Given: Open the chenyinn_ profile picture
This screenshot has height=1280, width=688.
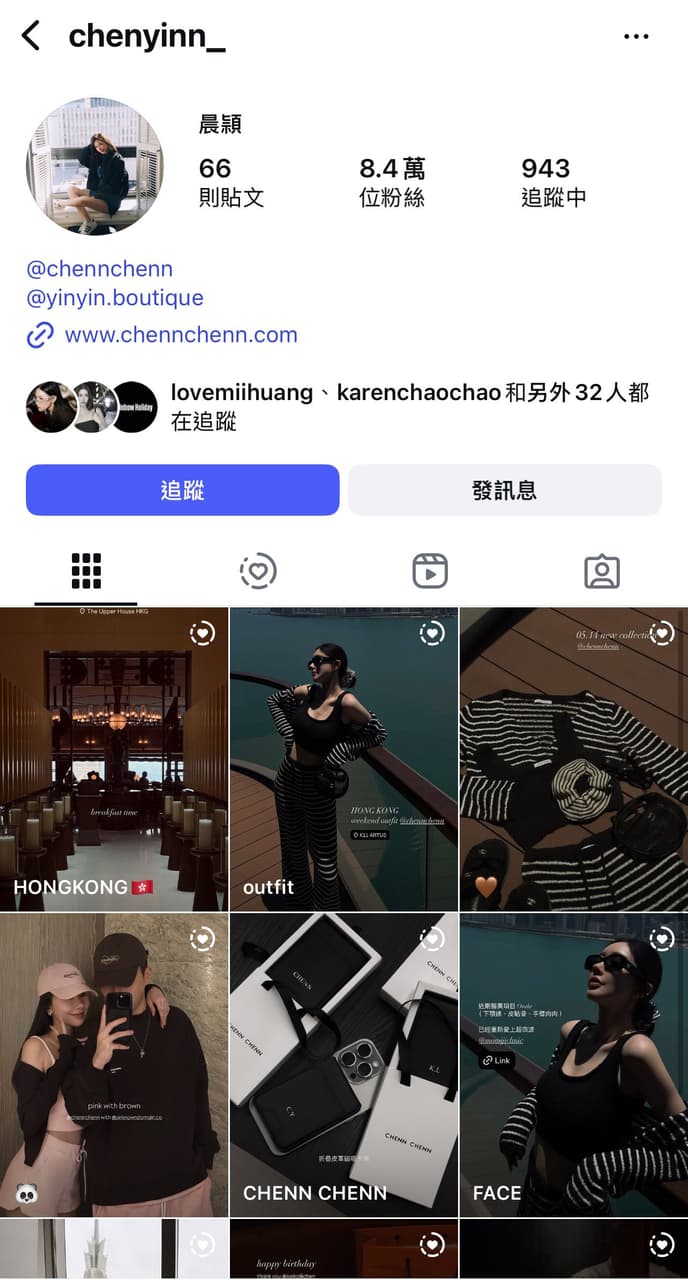Looking at the screenshot, I should coord(94,166).
